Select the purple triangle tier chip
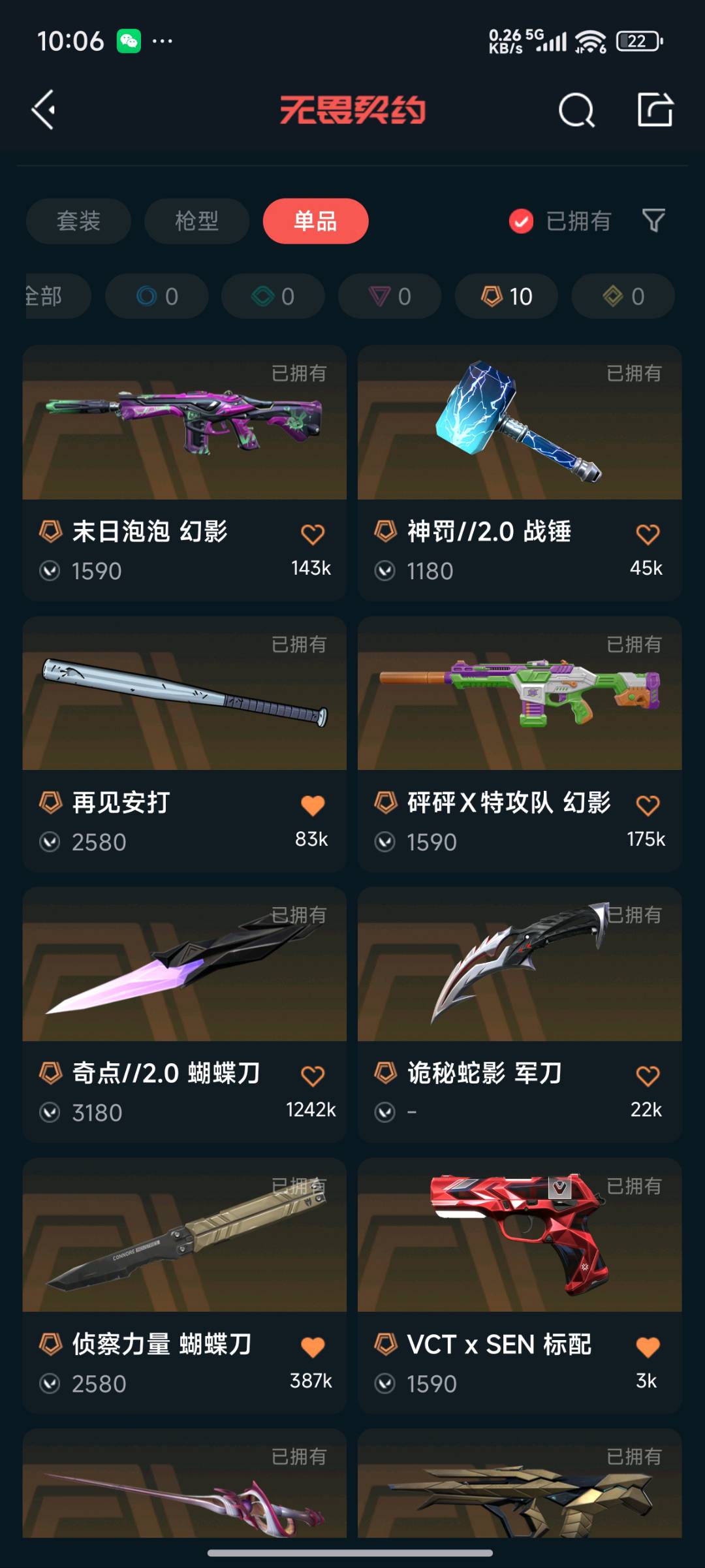 (390, 296)
